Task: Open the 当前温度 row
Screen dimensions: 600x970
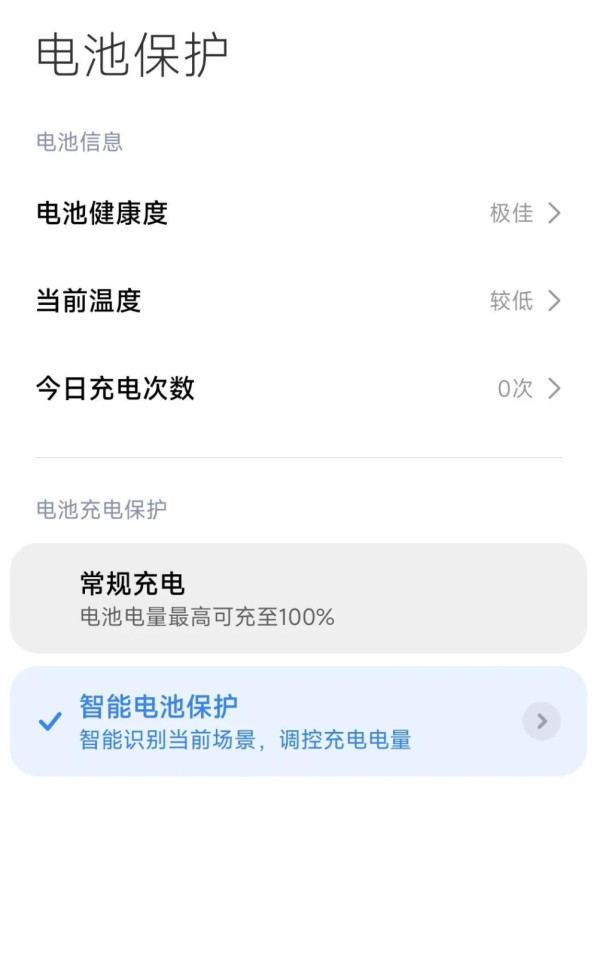Action: (x=298, y=301)
